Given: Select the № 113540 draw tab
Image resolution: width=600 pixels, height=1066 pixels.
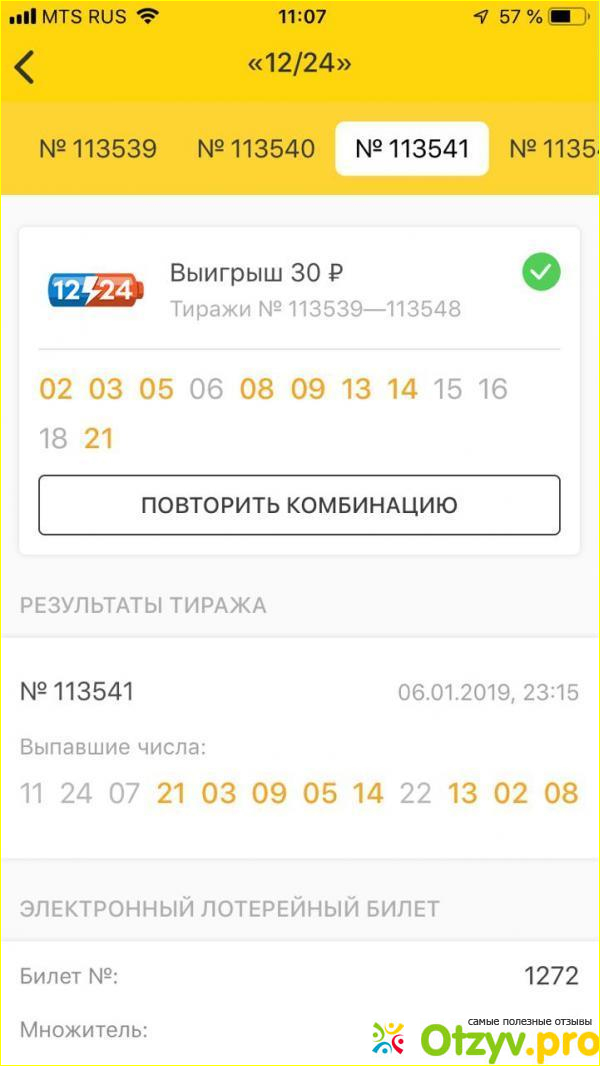Looking at the screenshot, I should (x=256, y=149).
